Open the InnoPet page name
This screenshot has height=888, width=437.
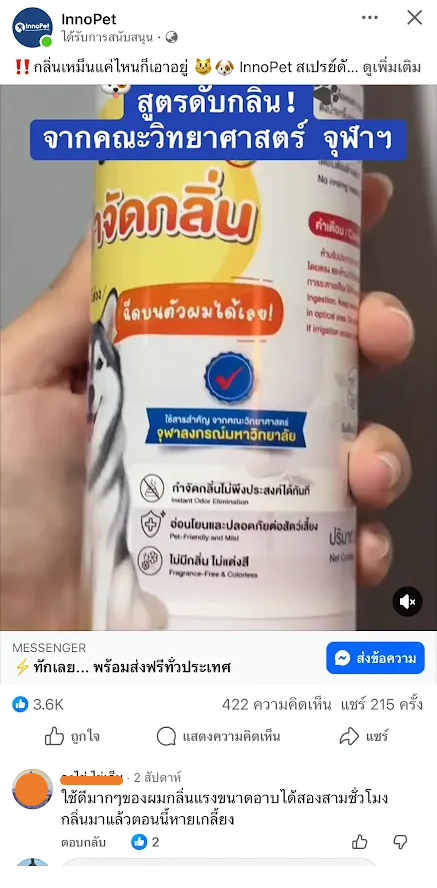89,20
